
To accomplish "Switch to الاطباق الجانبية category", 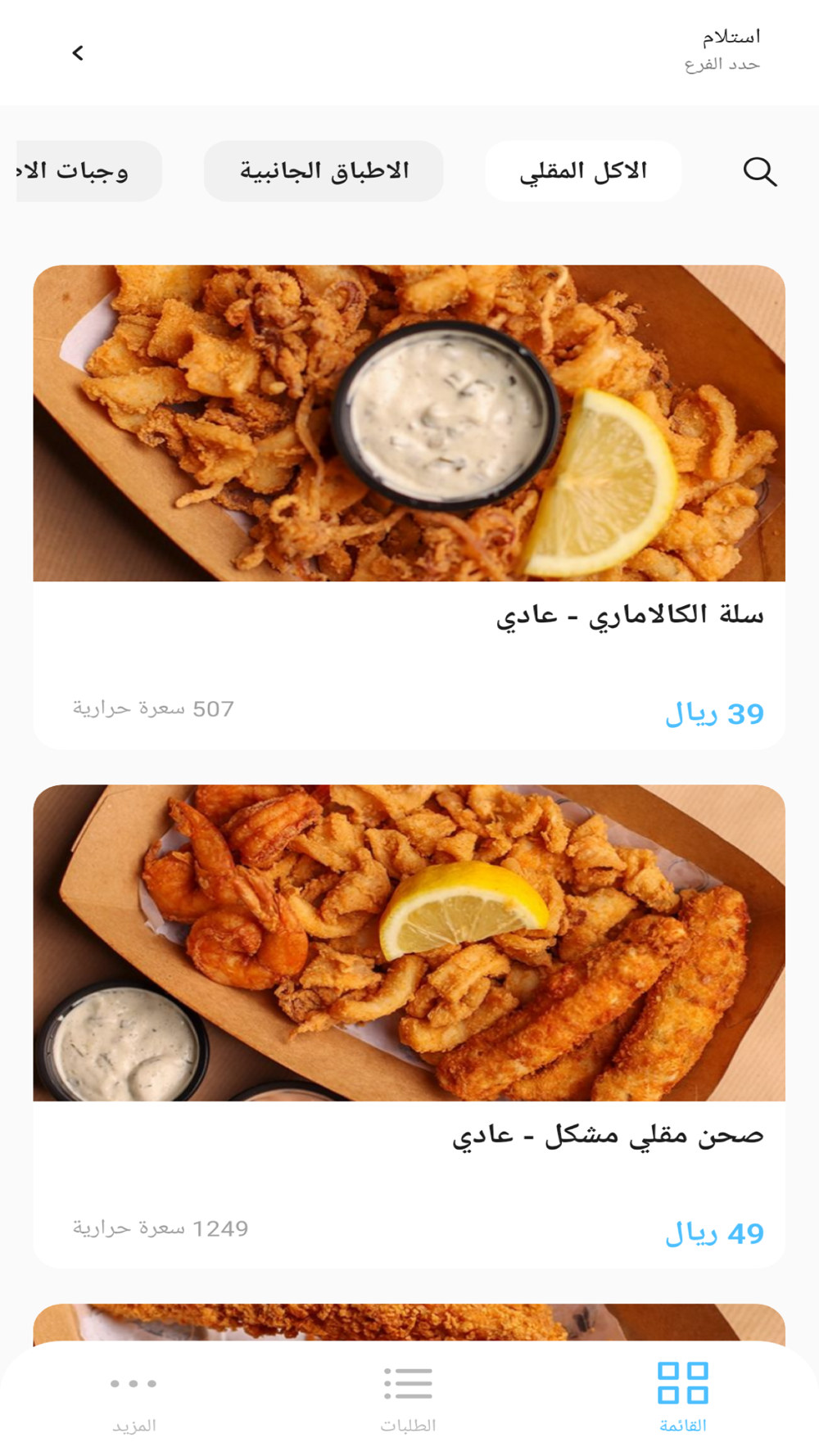I will point(324,171).
